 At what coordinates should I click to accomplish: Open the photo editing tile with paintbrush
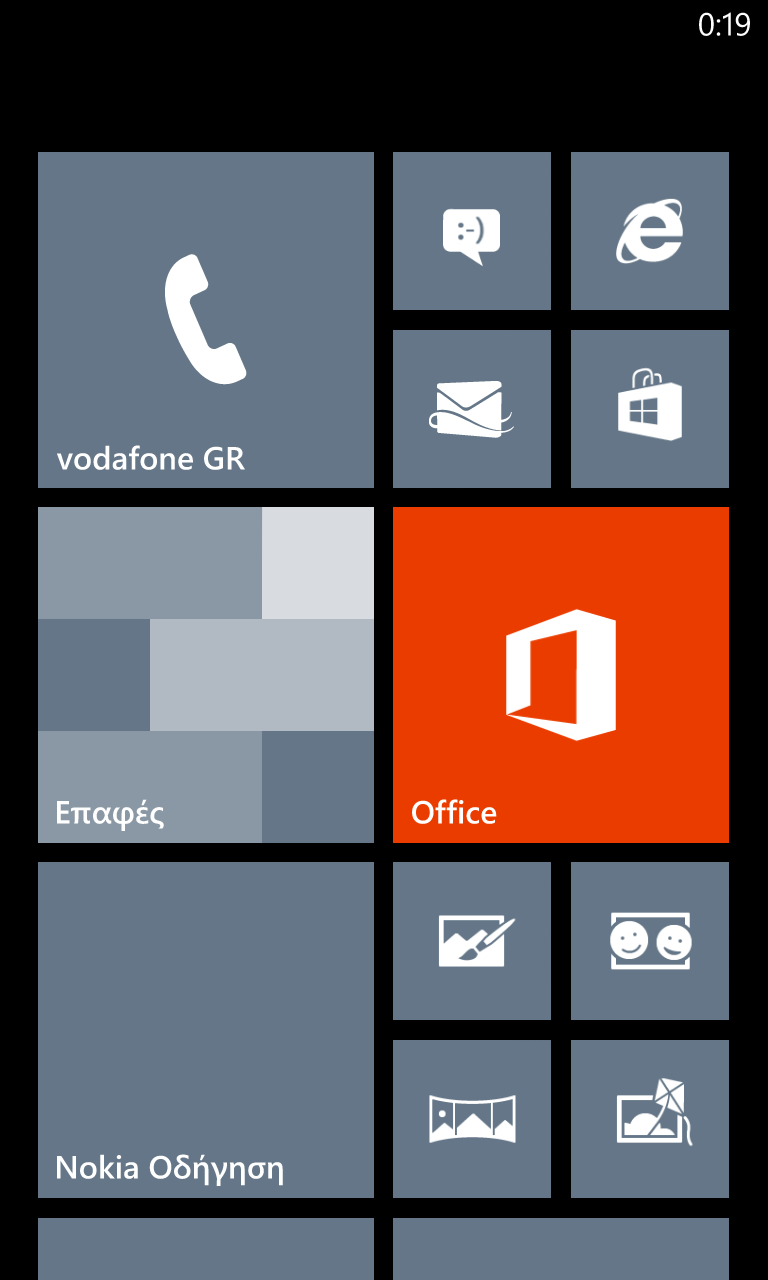(x=472, y=941)
